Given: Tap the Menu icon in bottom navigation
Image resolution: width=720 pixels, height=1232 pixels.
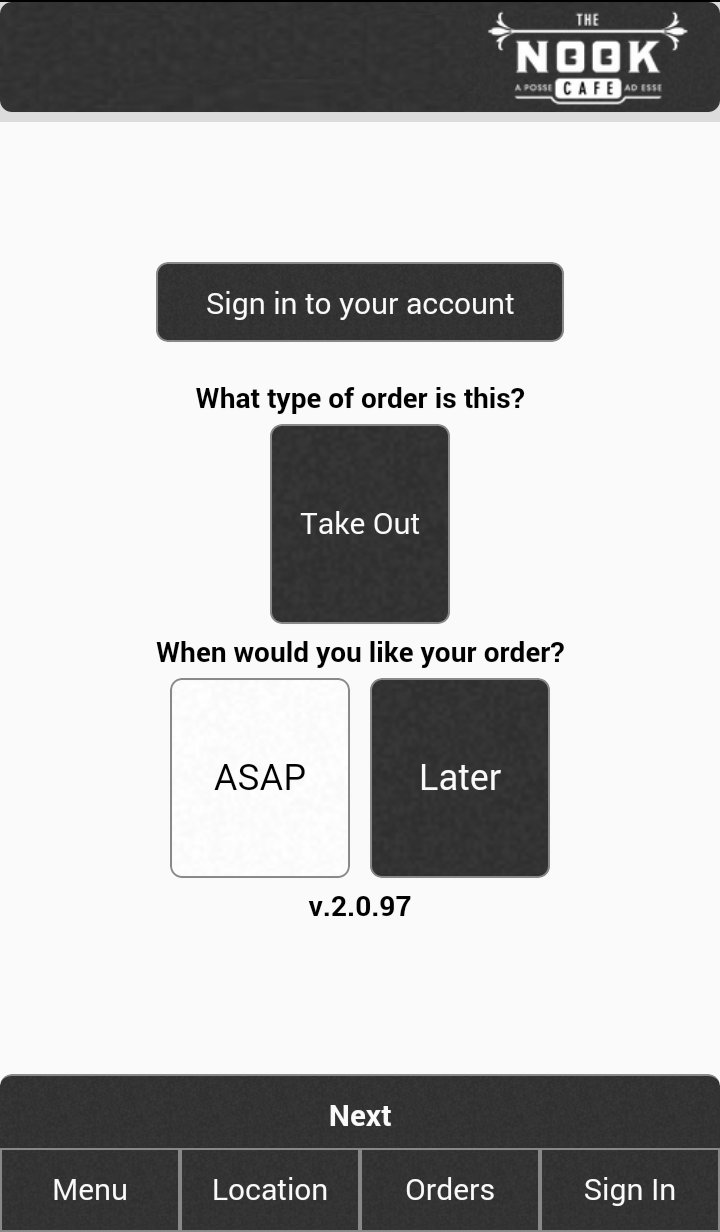Looking at the screenshot, I should click(x=90, y=1189).
